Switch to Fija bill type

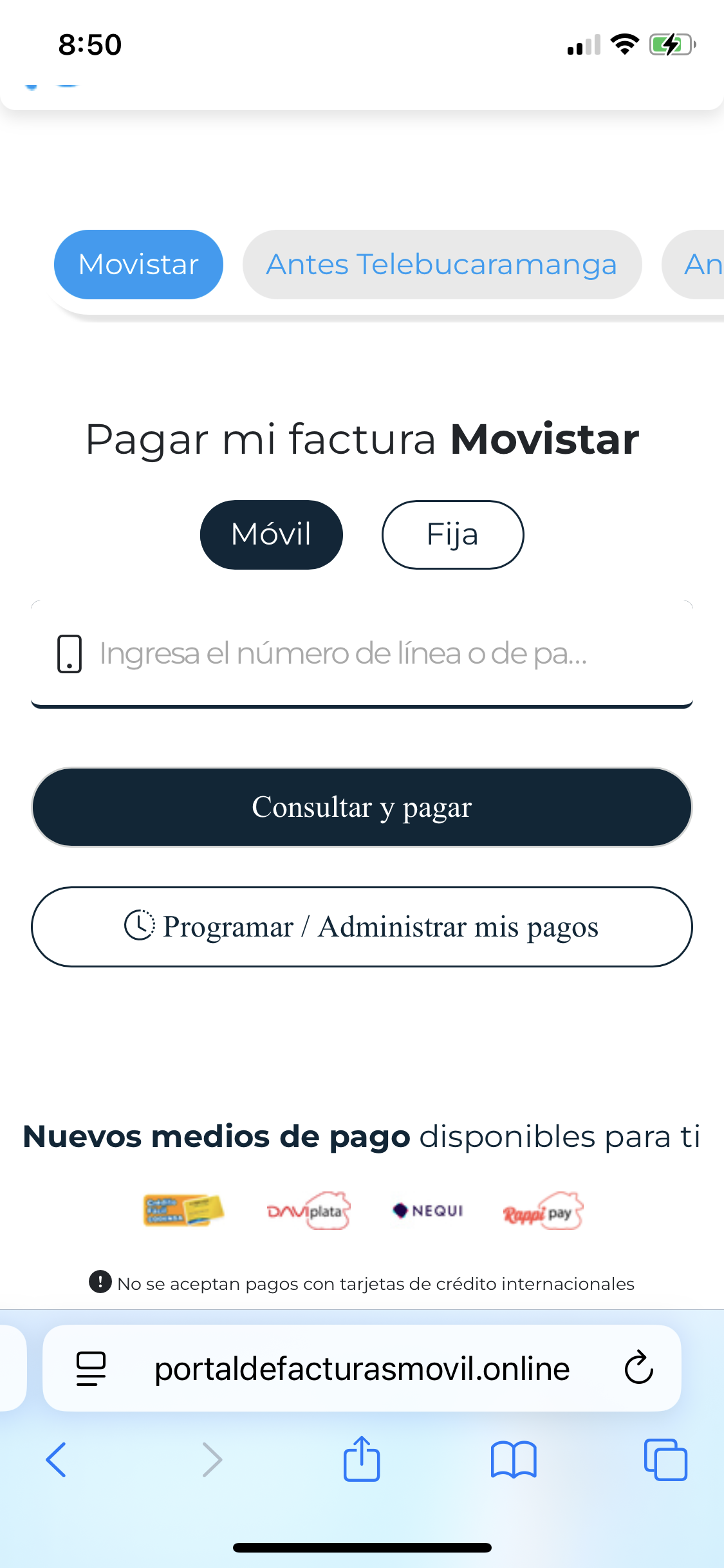[452, 534]
